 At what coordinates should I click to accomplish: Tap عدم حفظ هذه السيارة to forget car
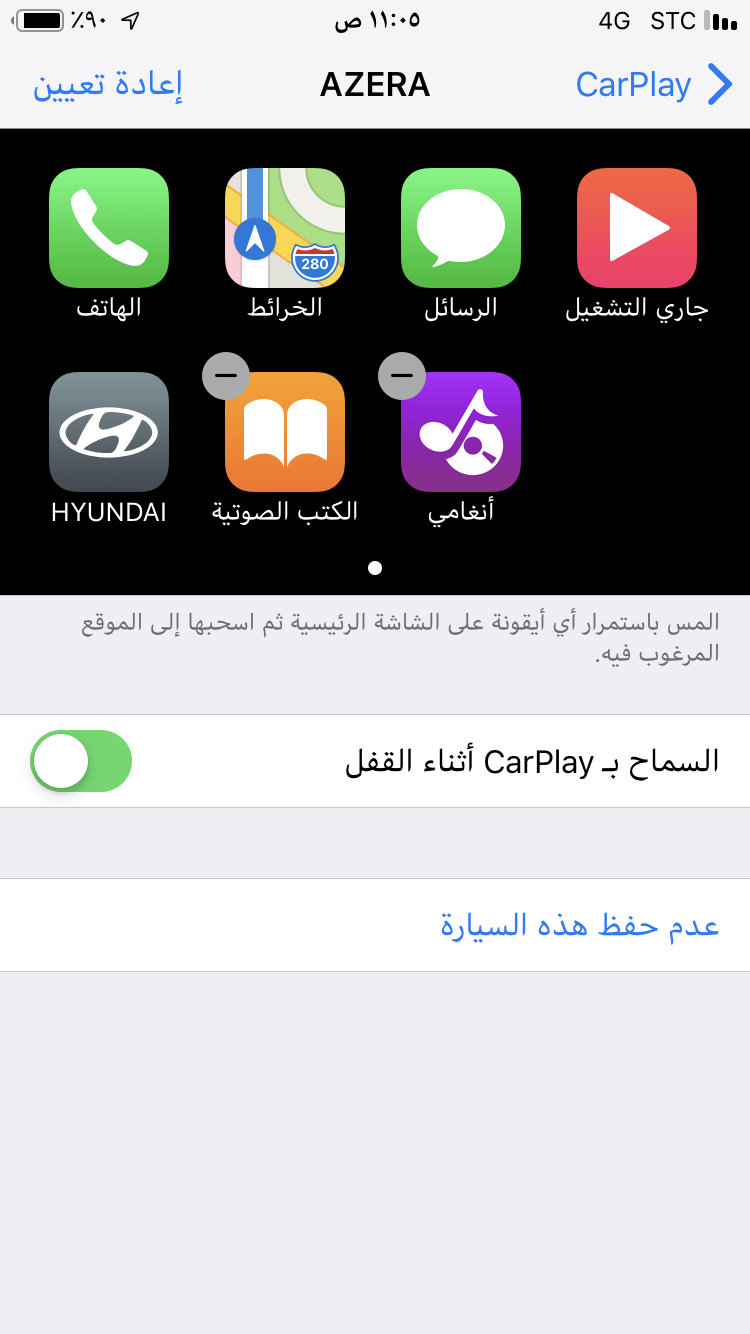(x=579, y=925)
